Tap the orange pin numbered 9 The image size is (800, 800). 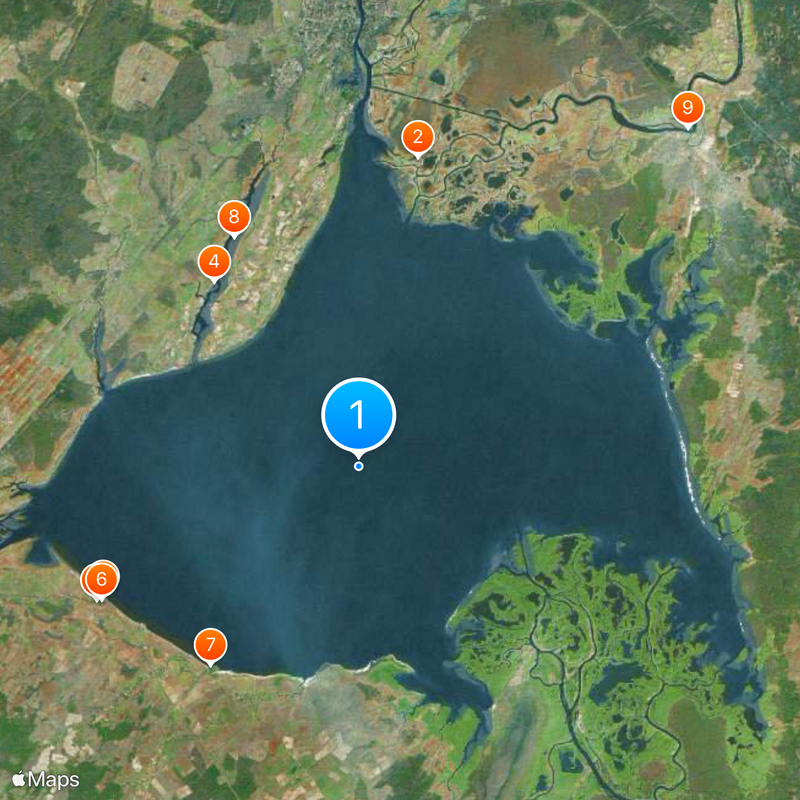coord(687,106)
